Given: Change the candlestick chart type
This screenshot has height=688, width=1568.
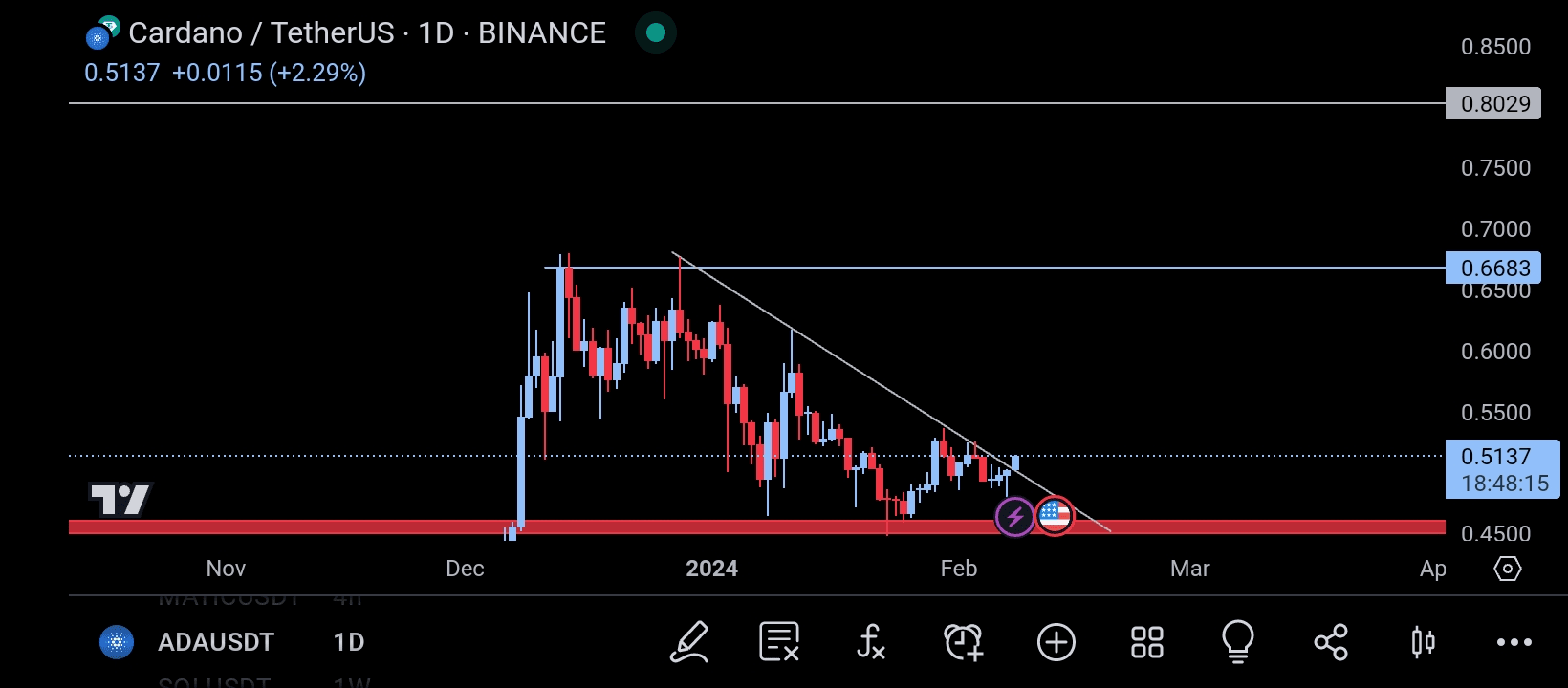Looking at the screenshot, I should click(x=1423, y=642).
